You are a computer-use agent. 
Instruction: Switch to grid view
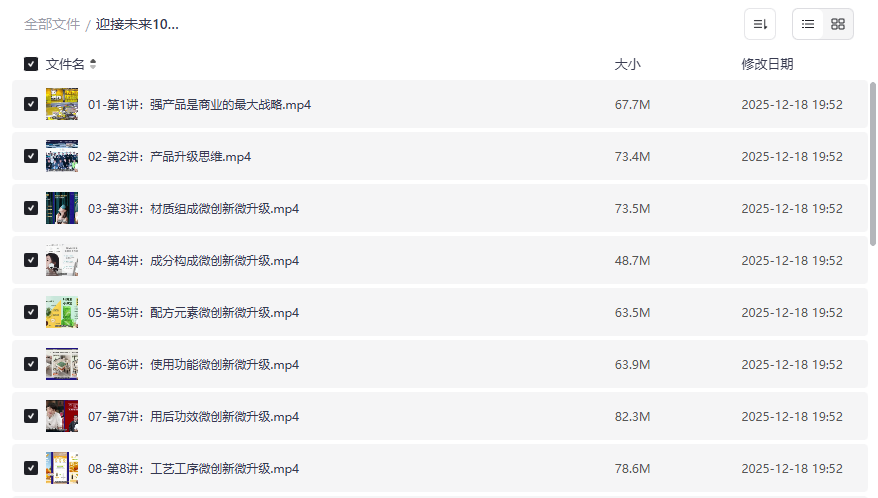838,24
